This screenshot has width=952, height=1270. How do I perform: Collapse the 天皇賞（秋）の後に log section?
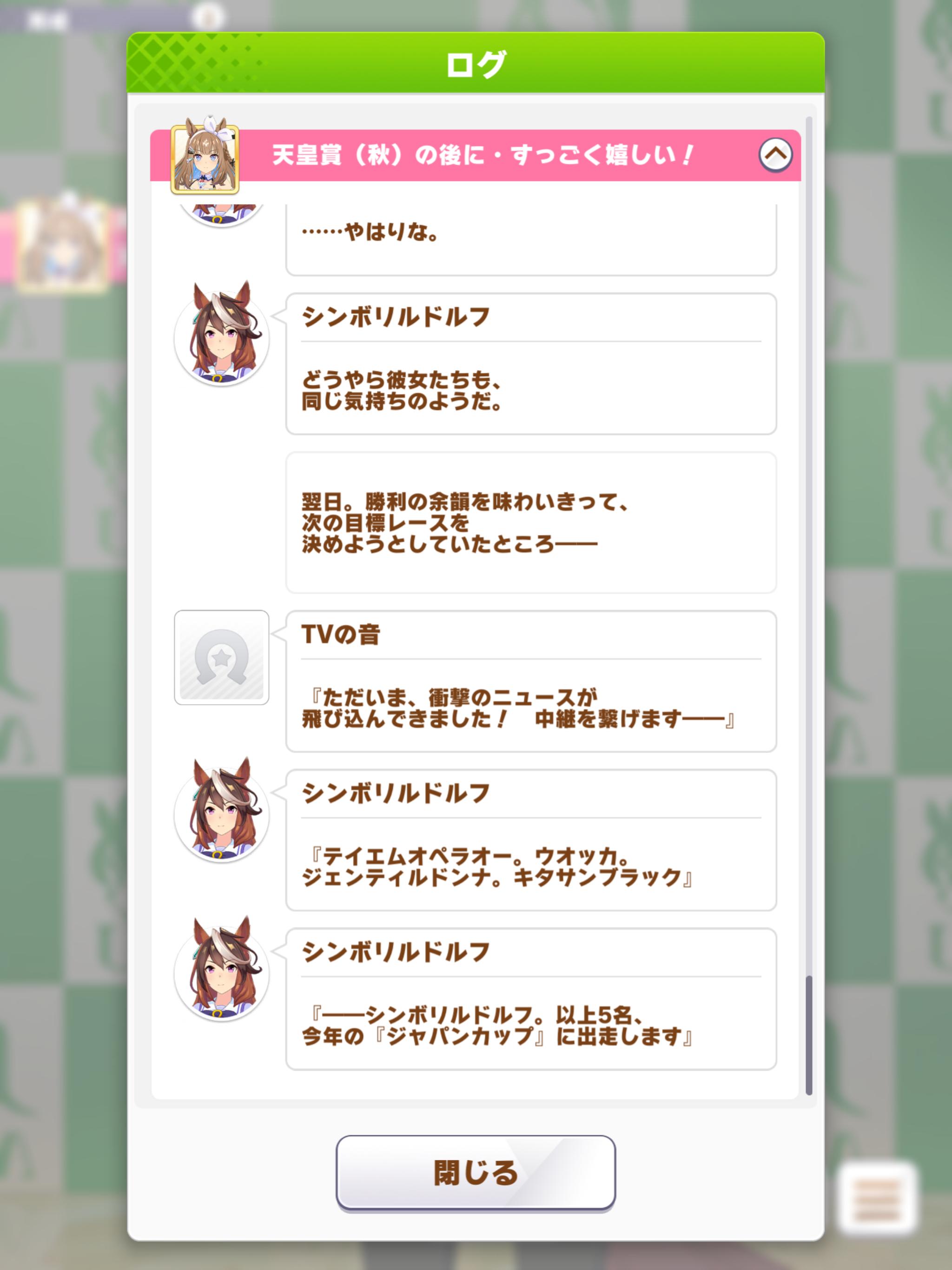coord(775,154)
